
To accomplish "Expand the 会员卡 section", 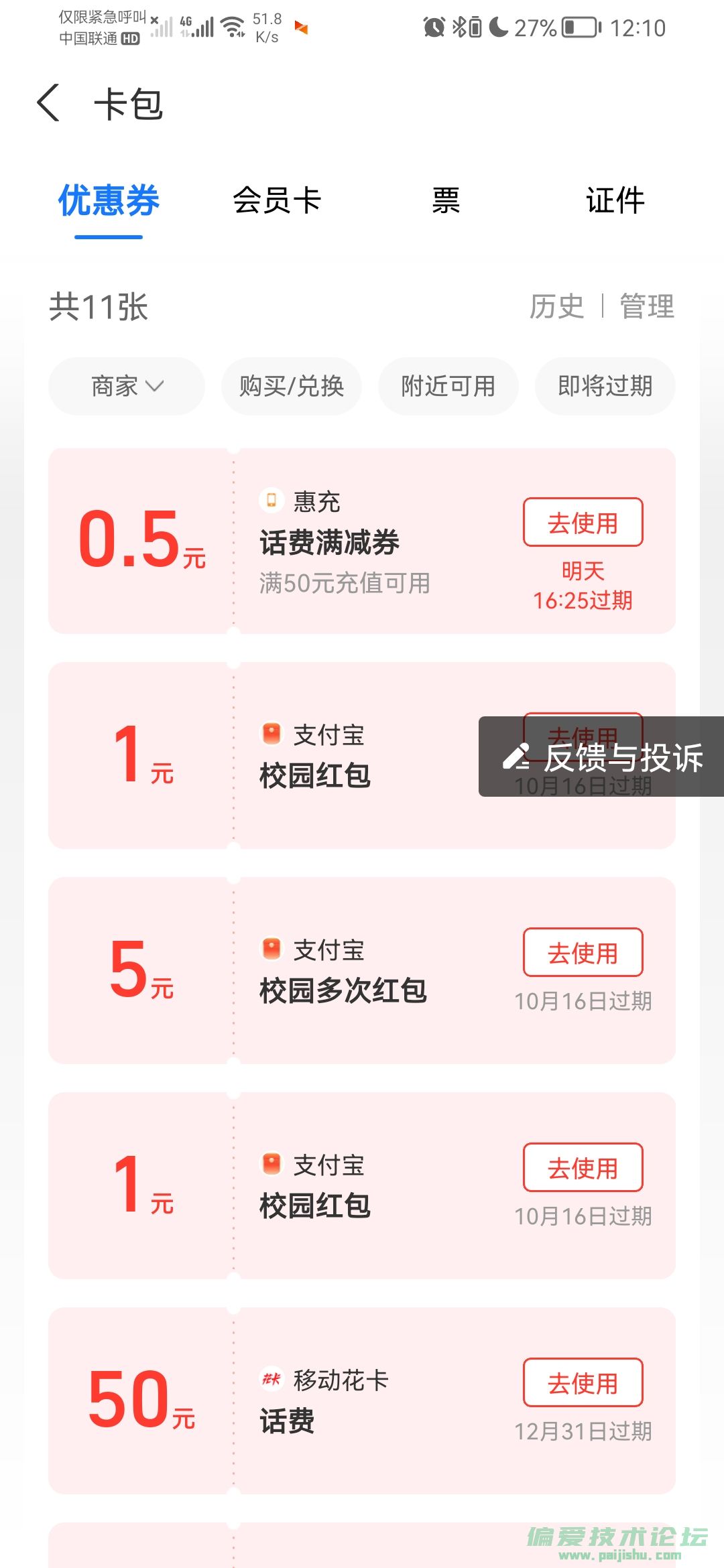I will click(x=278, y=200).
